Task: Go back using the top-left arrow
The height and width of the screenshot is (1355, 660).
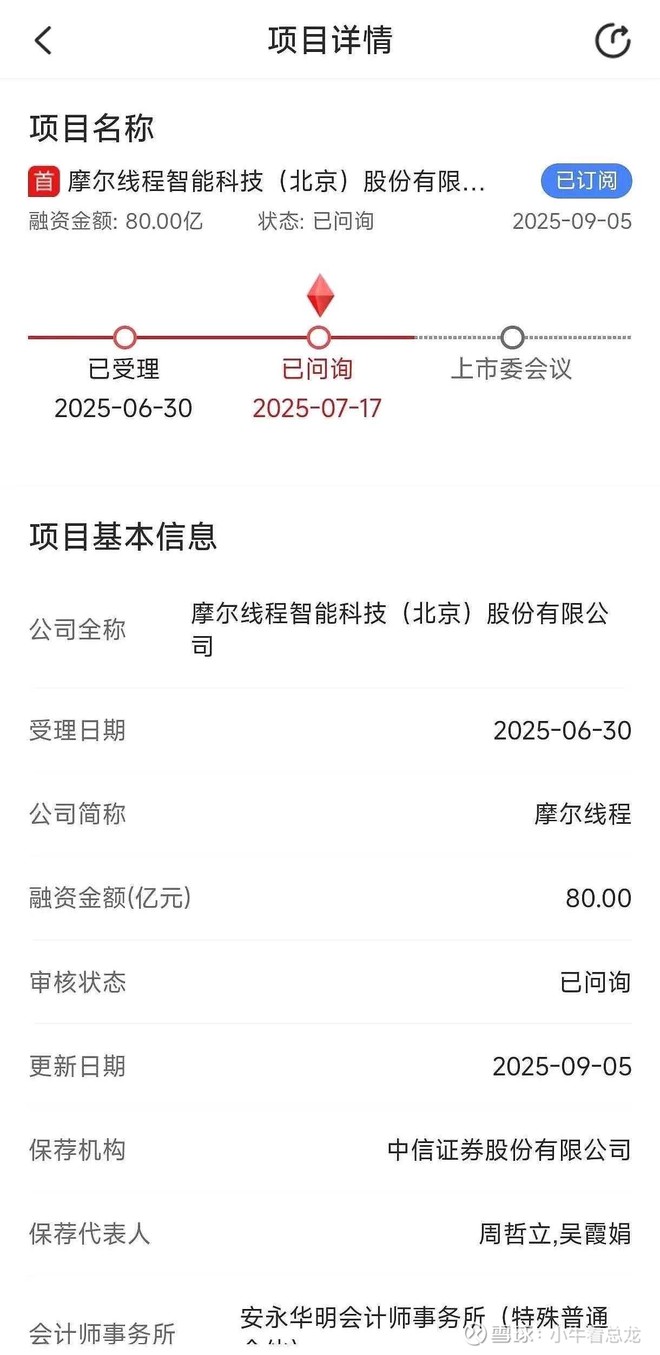Action: pyautogui.click(x=43, y=40)
